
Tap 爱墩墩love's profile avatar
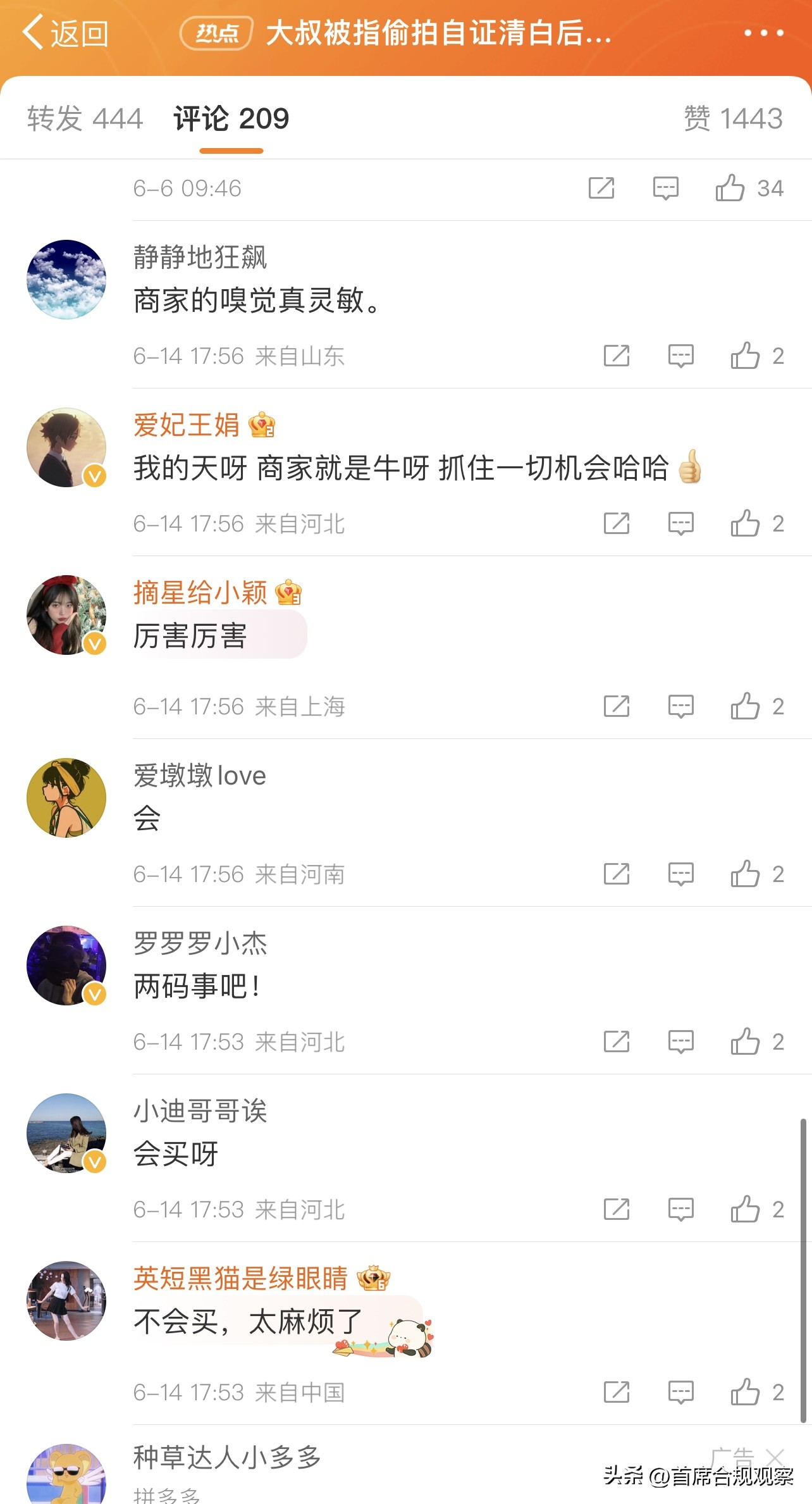coord(66,797)
